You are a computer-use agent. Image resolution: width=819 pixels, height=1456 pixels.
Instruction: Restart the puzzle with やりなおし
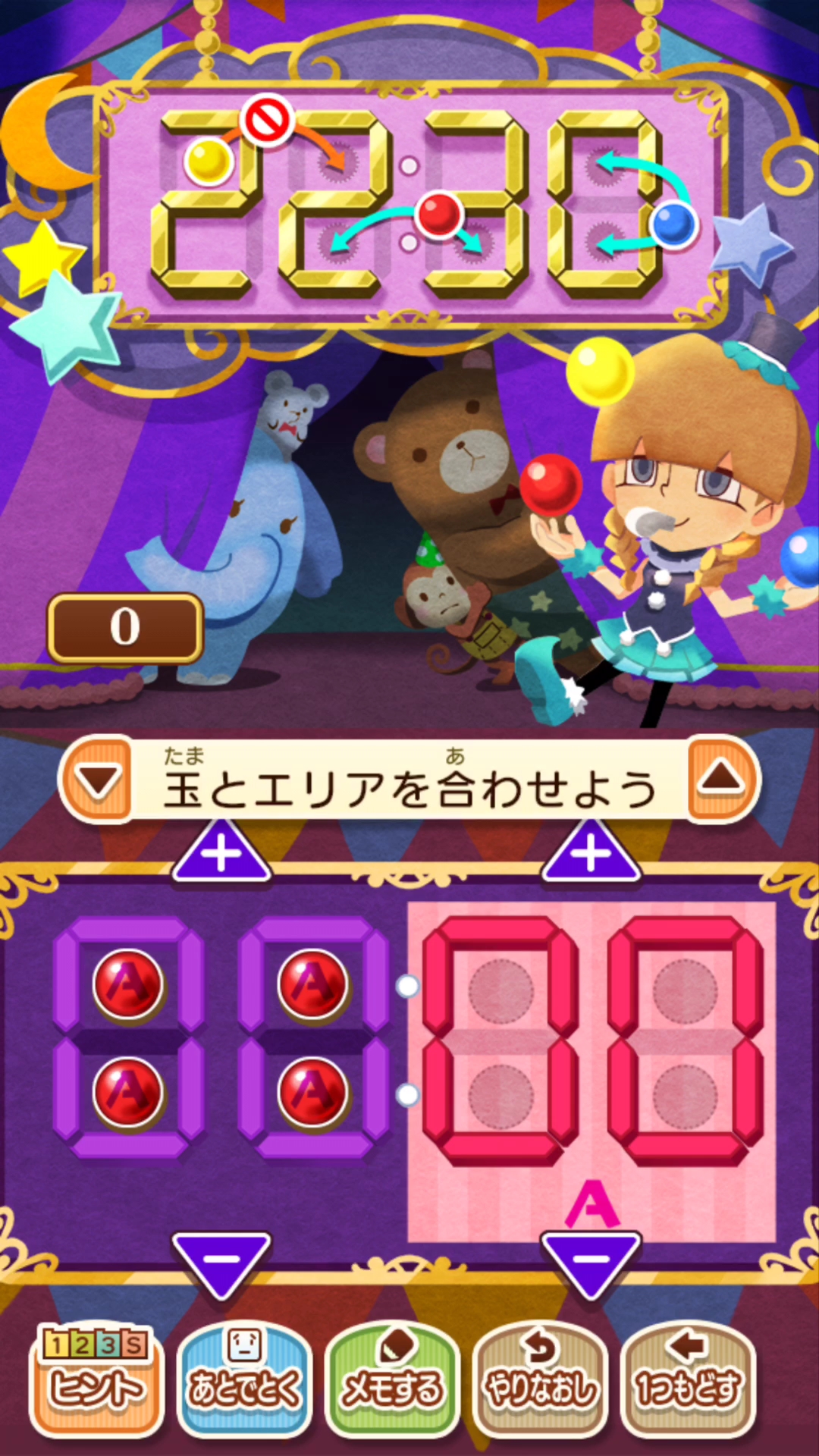(x=540, y=1379)
